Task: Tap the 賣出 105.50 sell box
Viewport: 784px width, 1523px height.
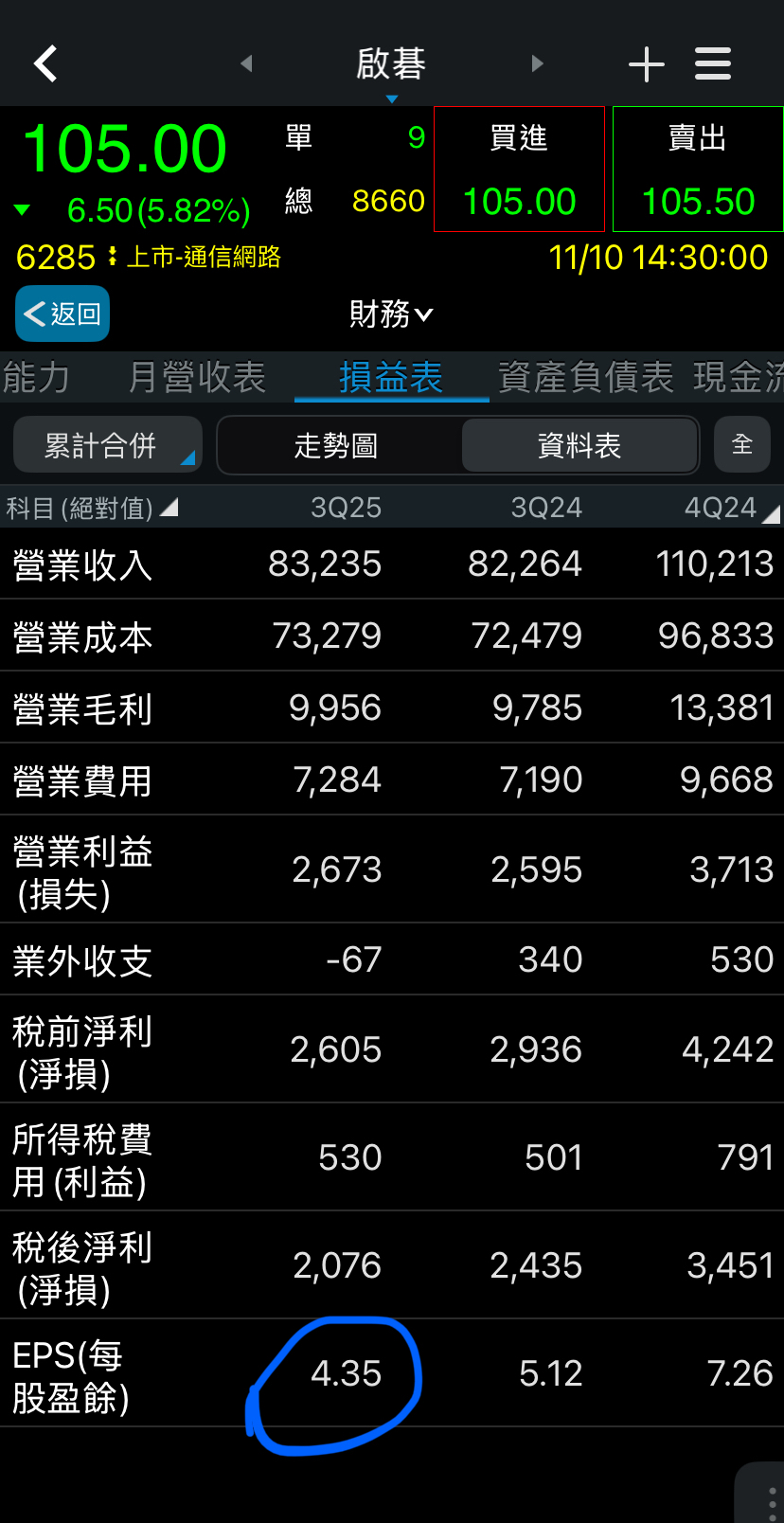Action: coord(698,169)
